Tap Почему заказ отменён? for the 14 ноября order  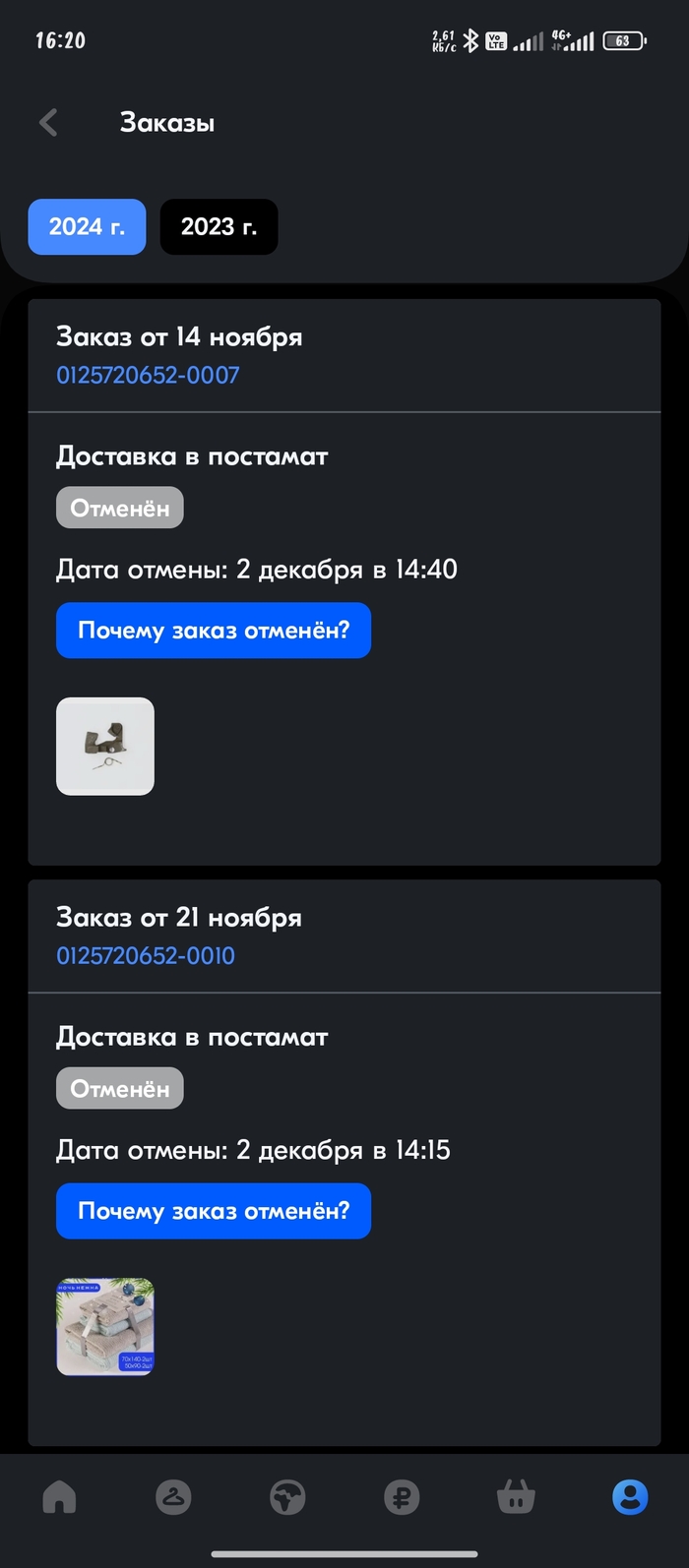[x=214, y=631]
